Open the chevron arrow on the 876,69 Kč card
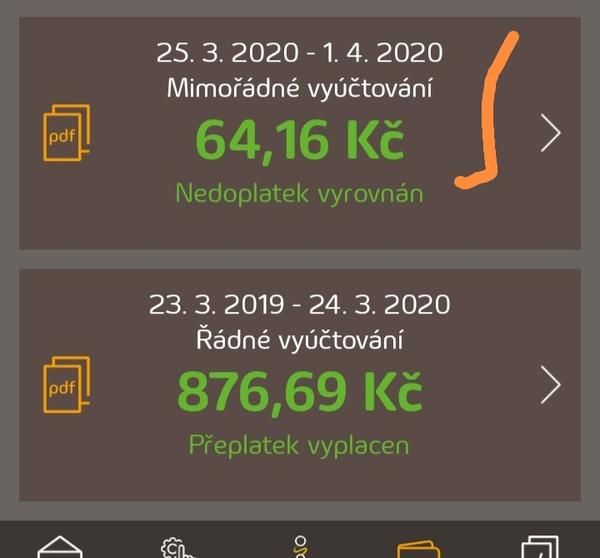The width and height of the screenshot is (600, 558). coord(550,385)
